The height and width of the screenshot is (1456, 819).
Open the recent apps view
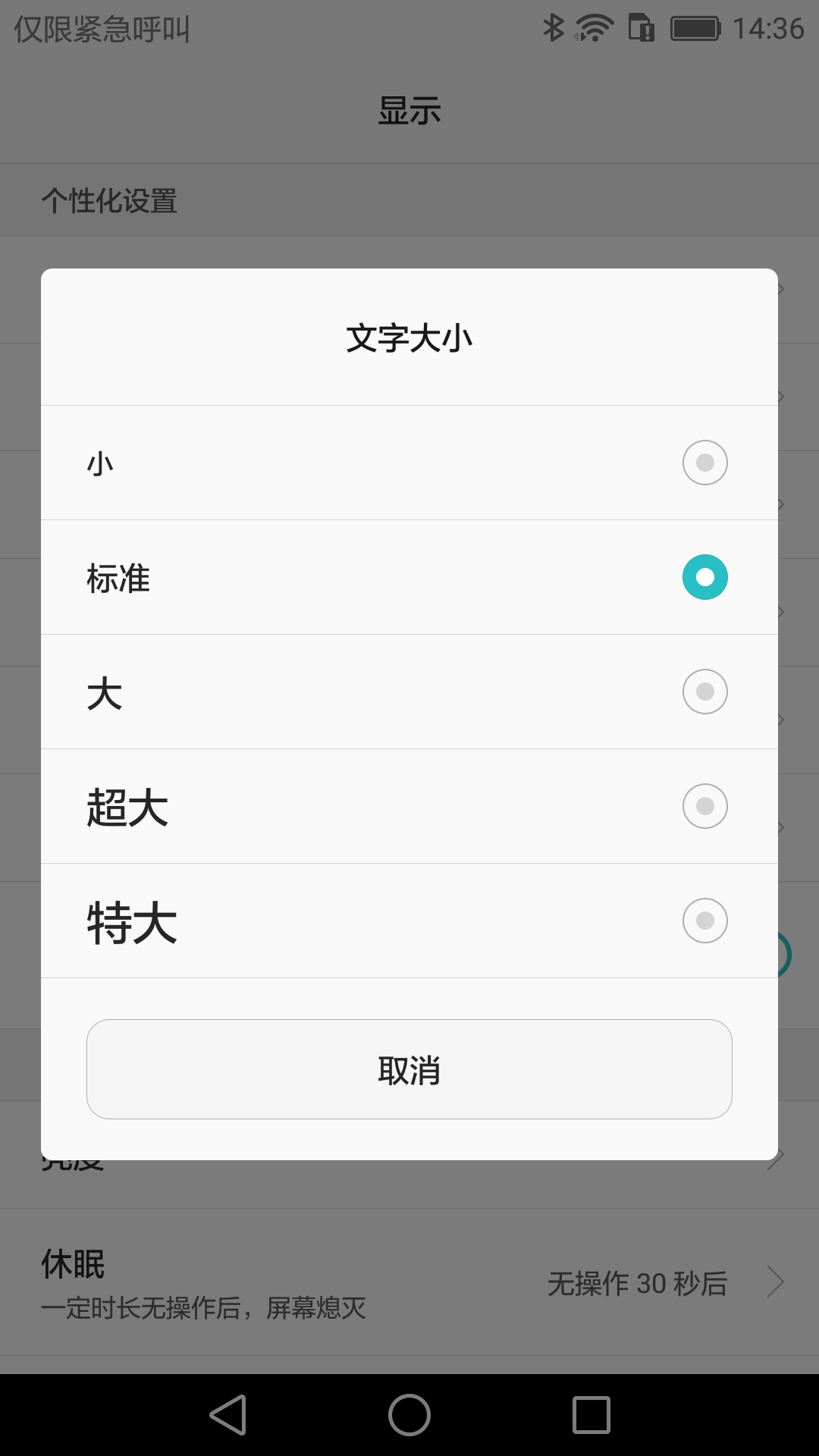tap(591, 1415)
